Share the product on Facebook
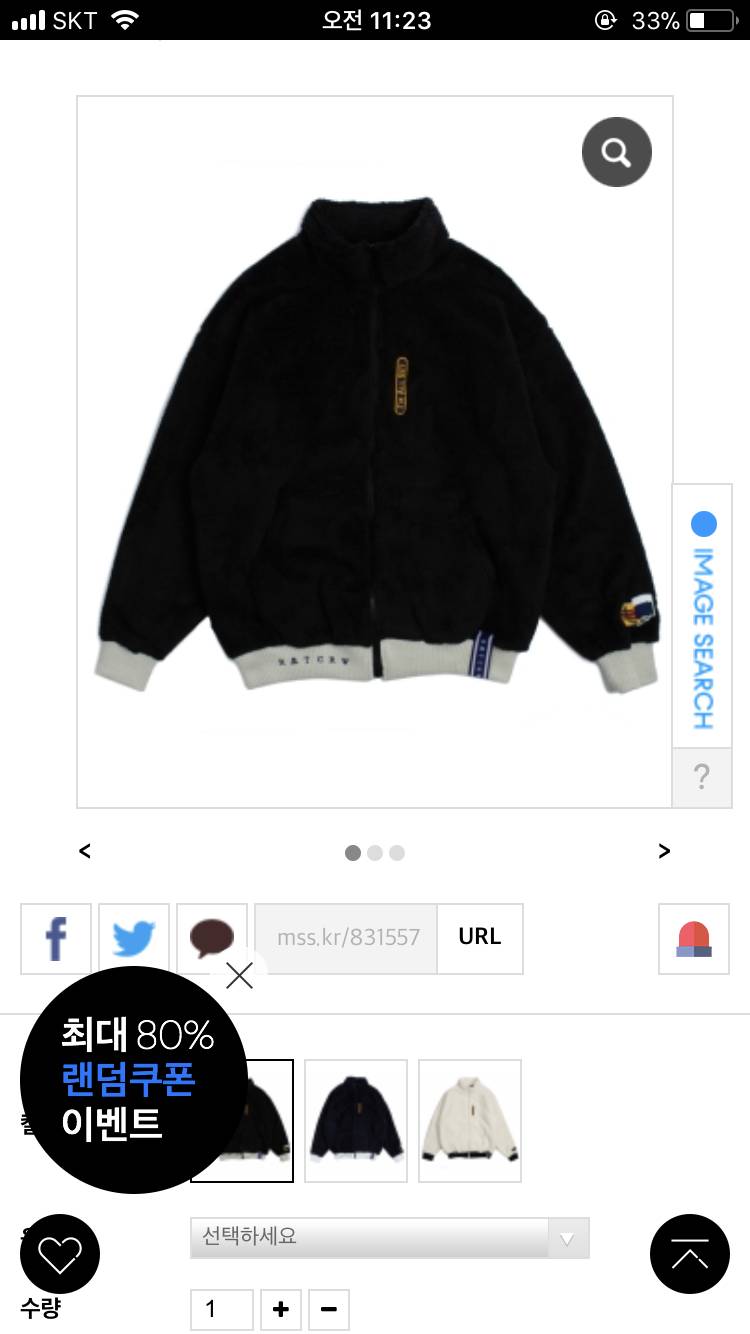Viewport: 750px width, 1334px height. coord(55,938)
